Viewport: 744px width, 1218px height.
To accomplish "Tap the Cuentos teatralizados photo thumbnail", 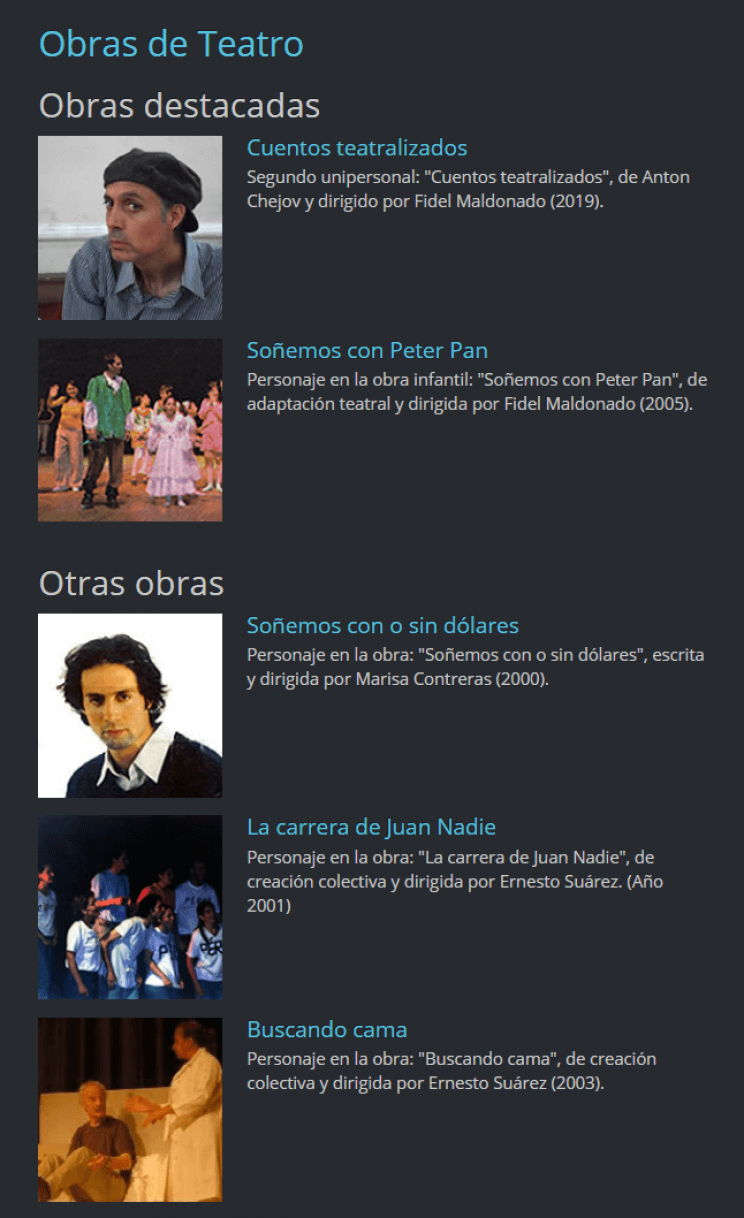I will [130, 228].
